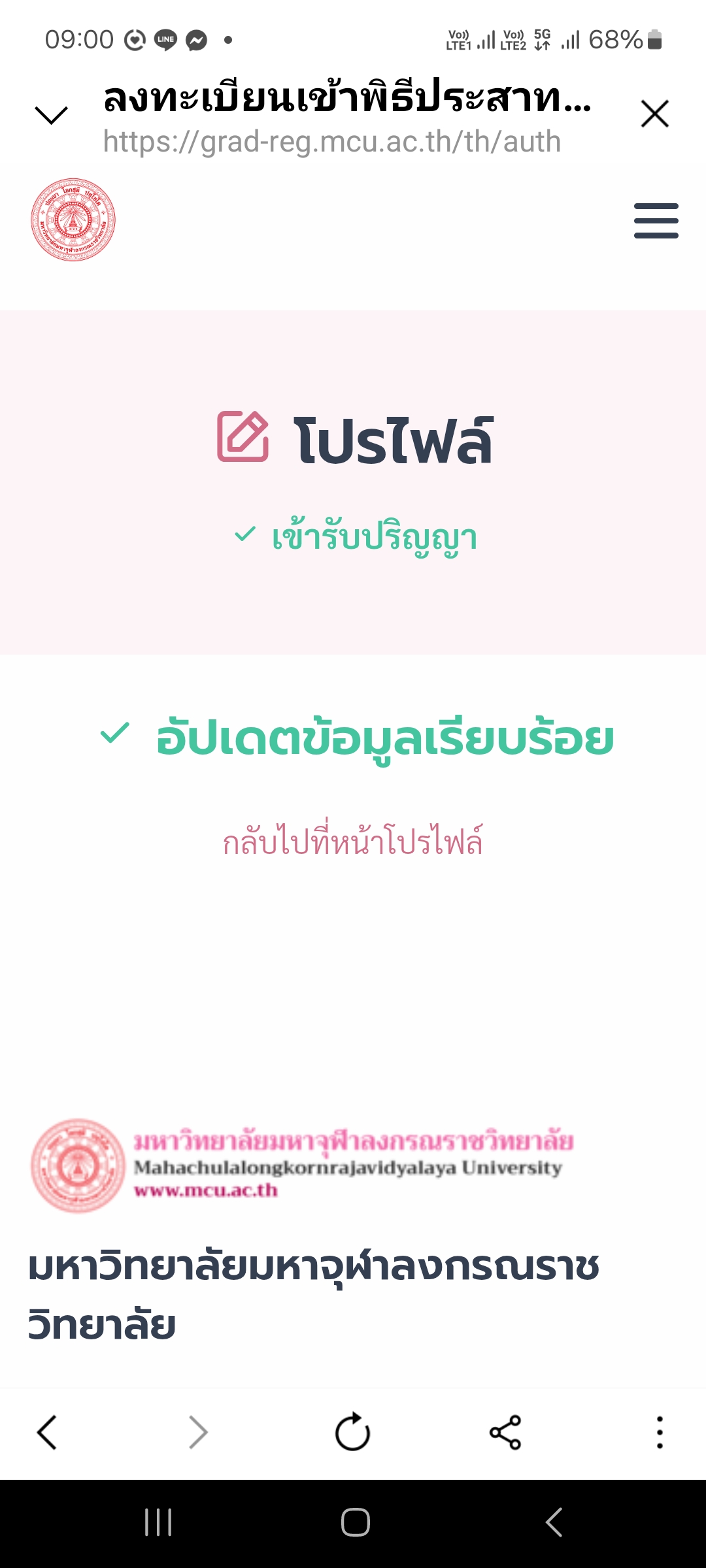Follow the กลับไปที่หน้าโปรไฟล์ link
This screenshot has width=706, height=1568.
352,841
